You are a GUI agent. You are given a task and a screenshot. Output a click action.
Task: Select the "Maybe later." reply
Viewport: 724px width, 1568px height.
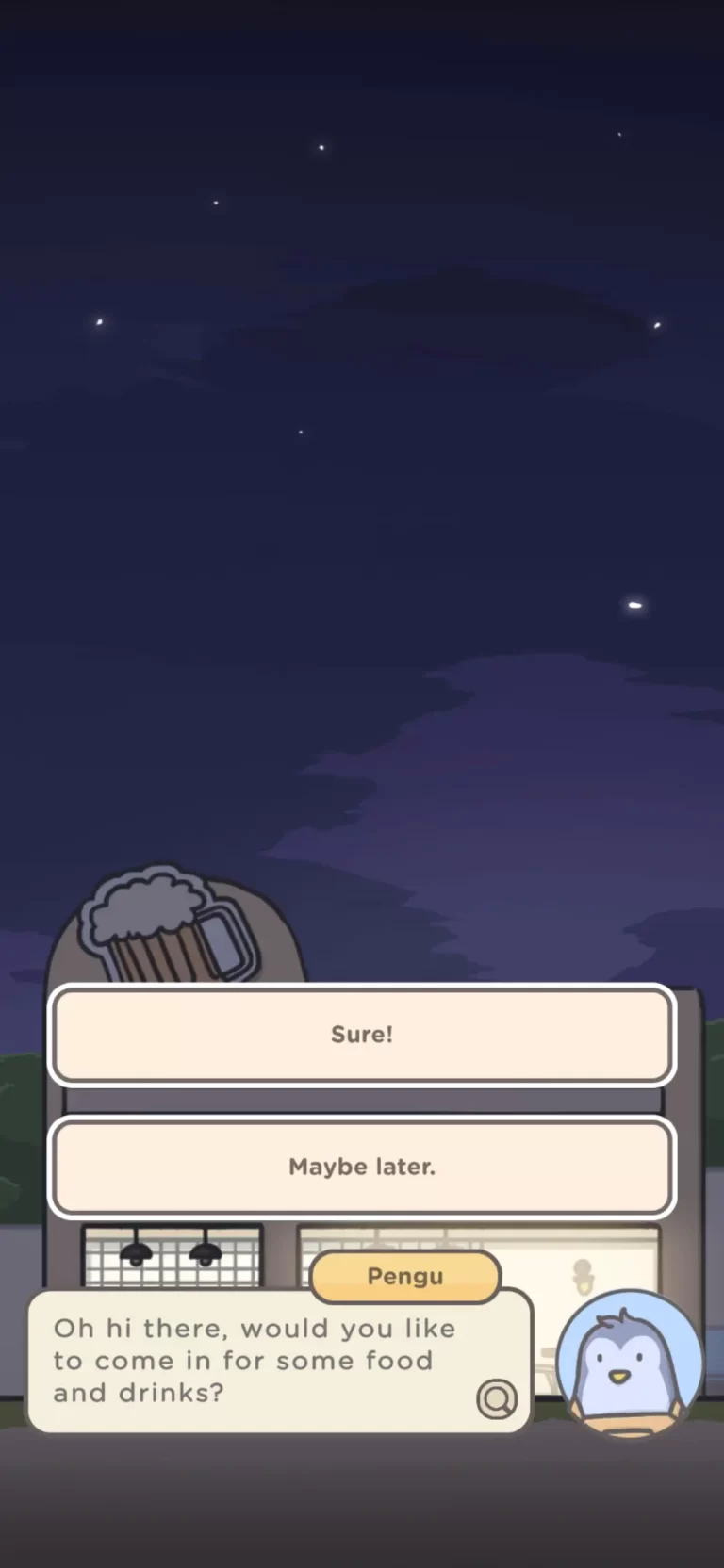point(362,1167)
